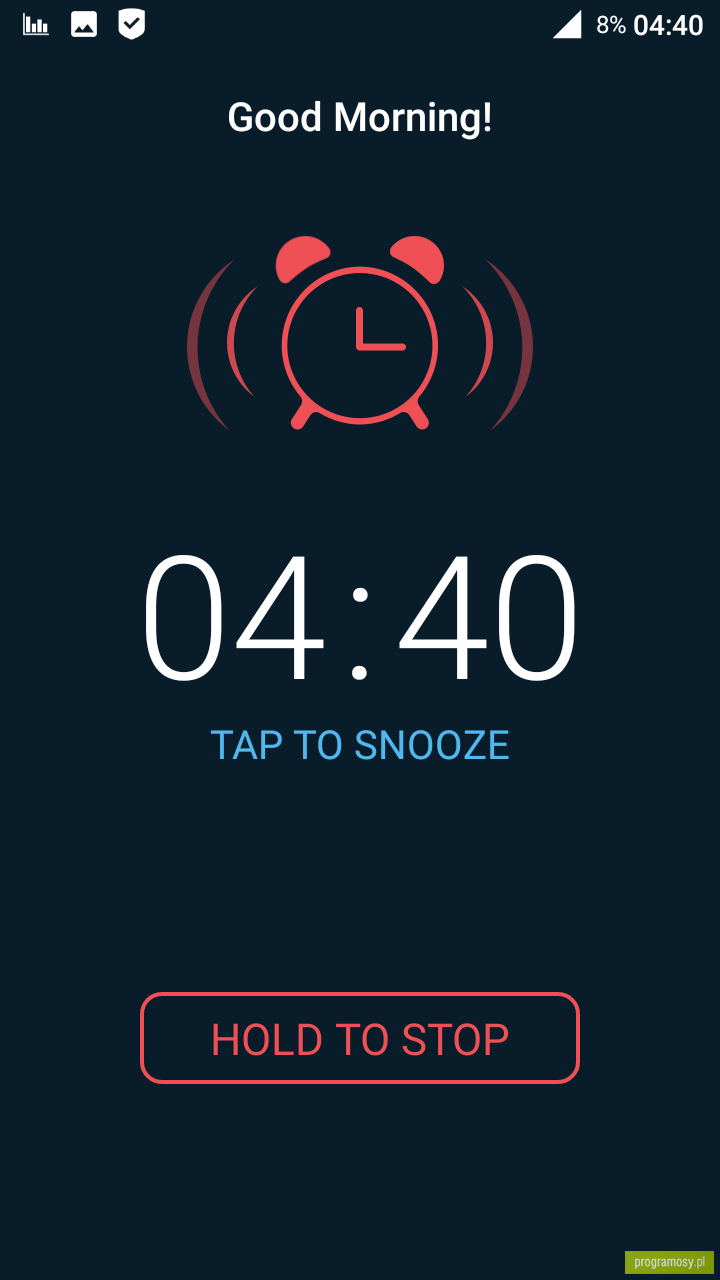Tap the Hold to Stop button

click(360, 1038)
